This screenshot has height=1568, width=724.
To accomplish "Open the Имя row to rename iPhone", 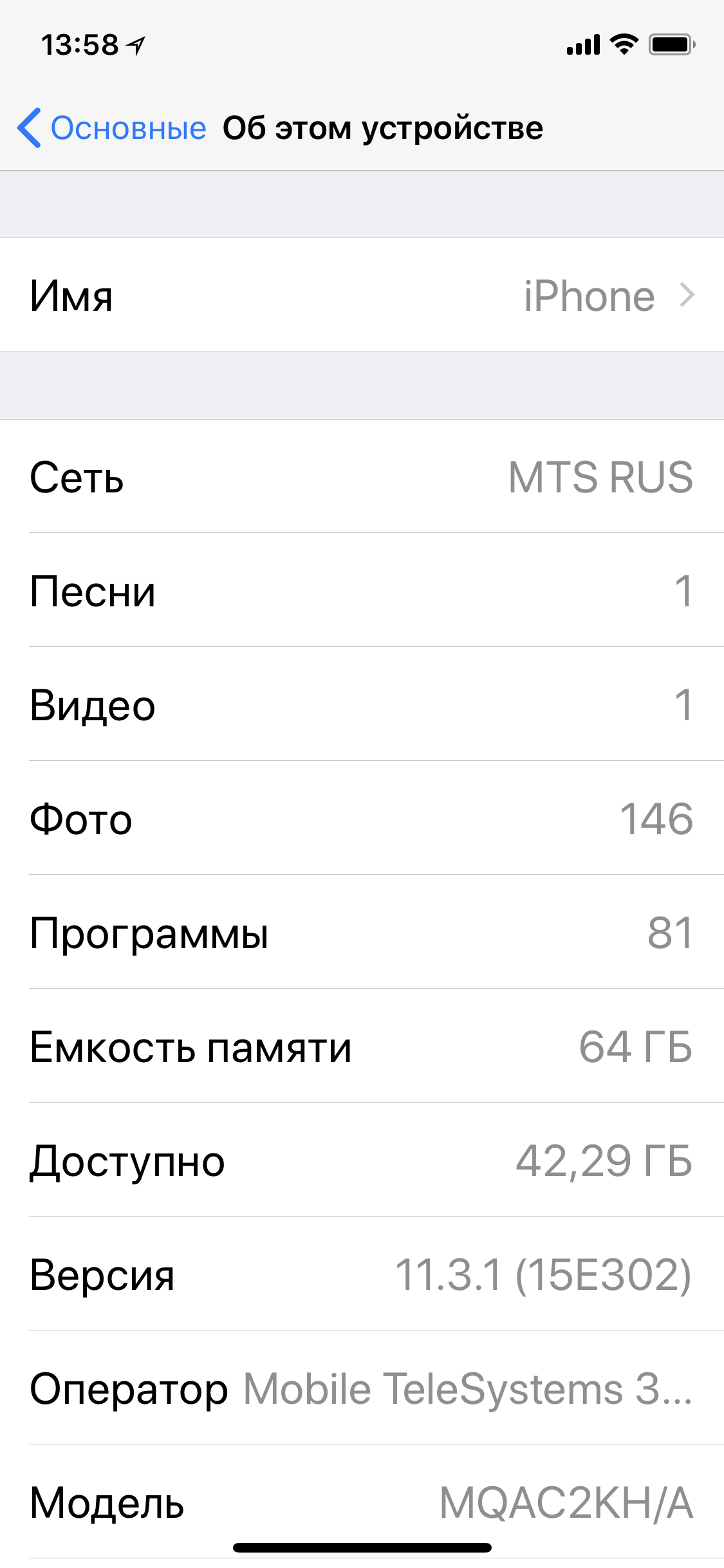I will (x=362, y=295).
